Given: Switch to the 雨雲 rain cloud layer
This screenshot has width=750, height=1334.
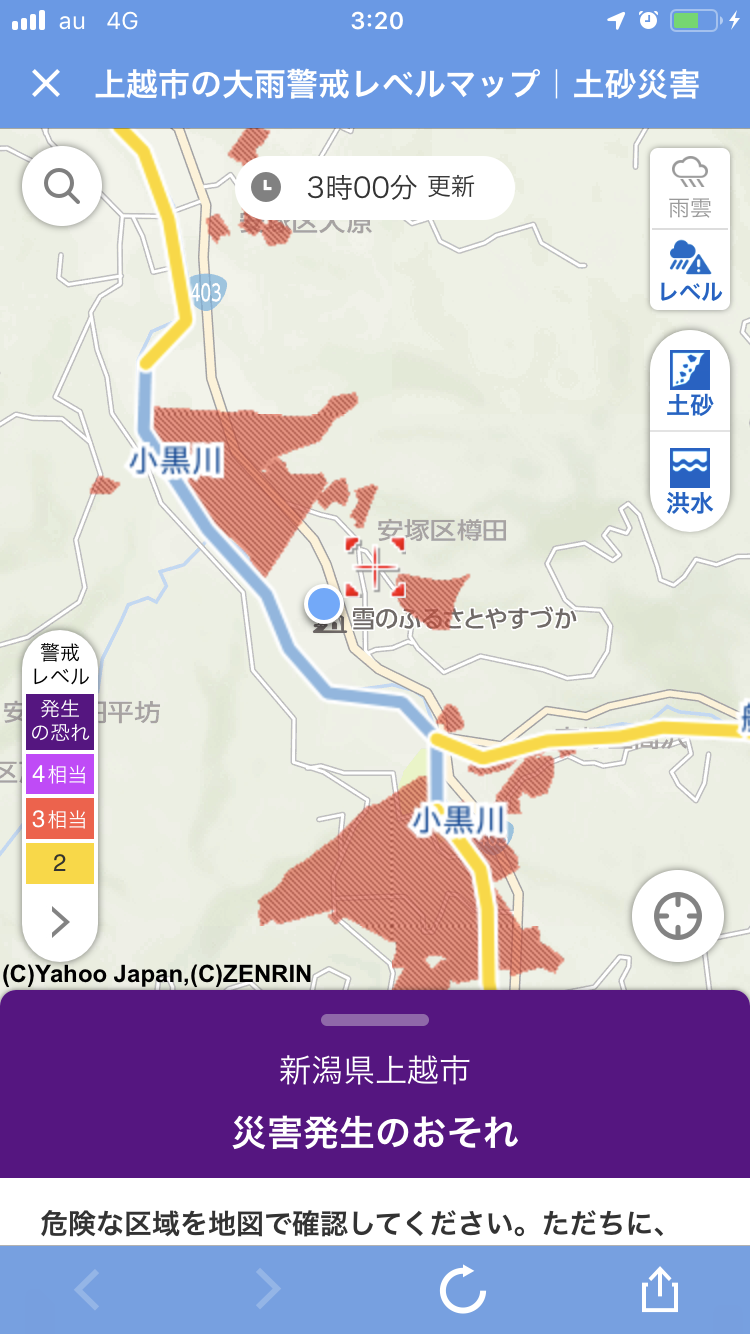Looking at the screenshot, I should [x=690, y=188].
